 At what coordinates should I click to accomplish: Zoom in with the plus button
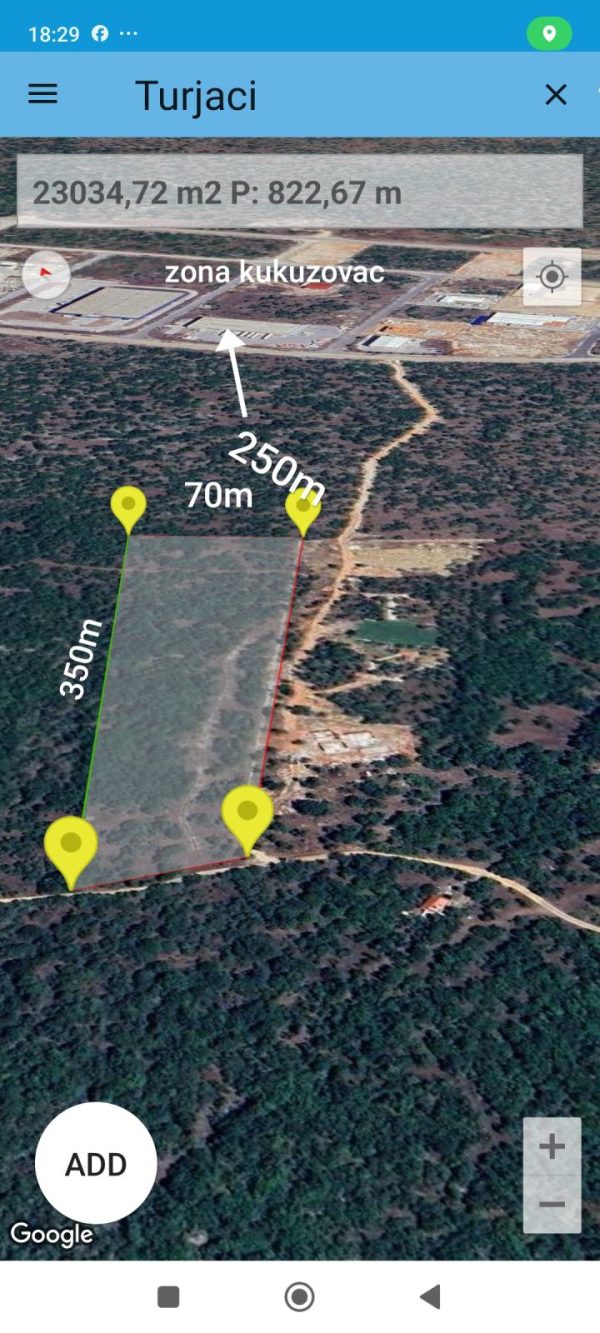(x=552, y=1146)
